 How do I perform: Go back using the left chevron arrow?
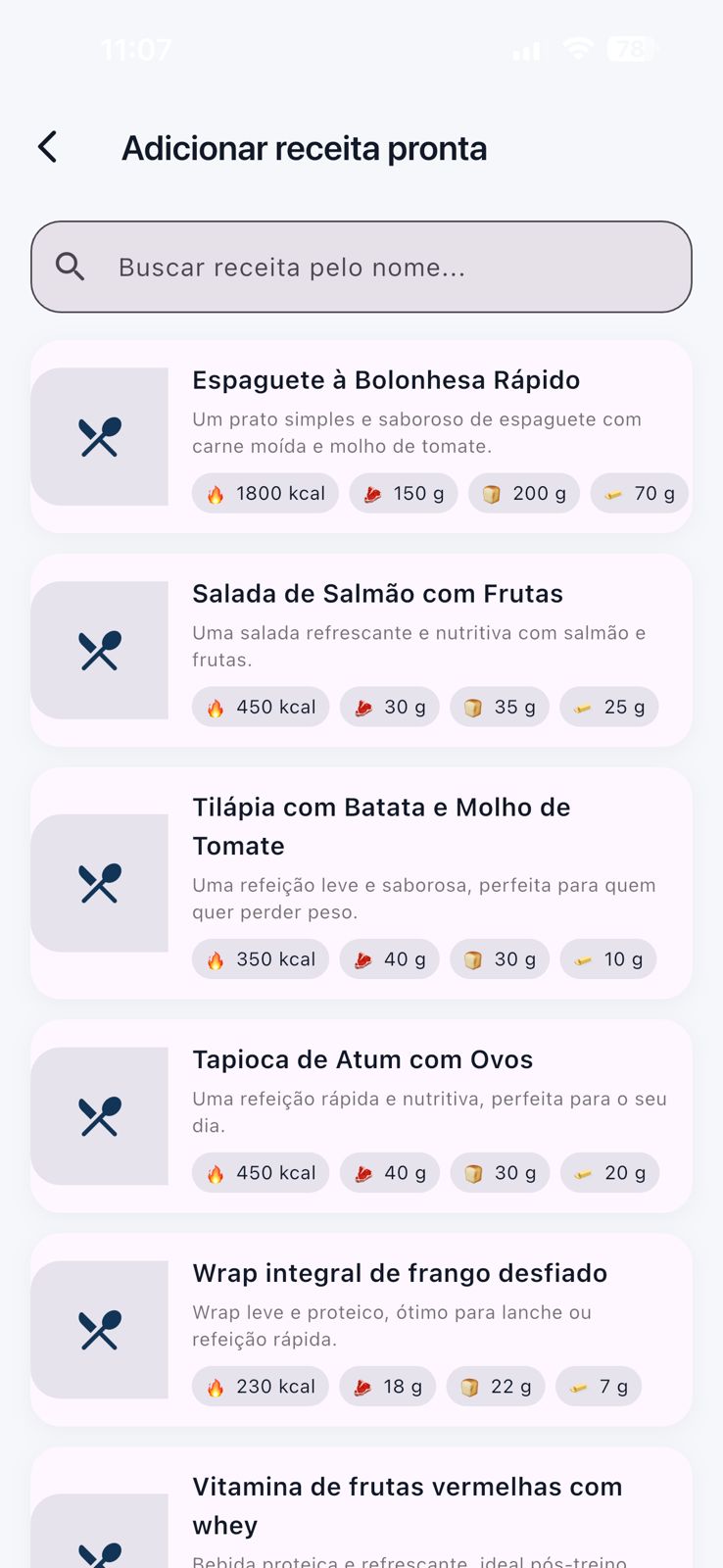coord(46,147)
